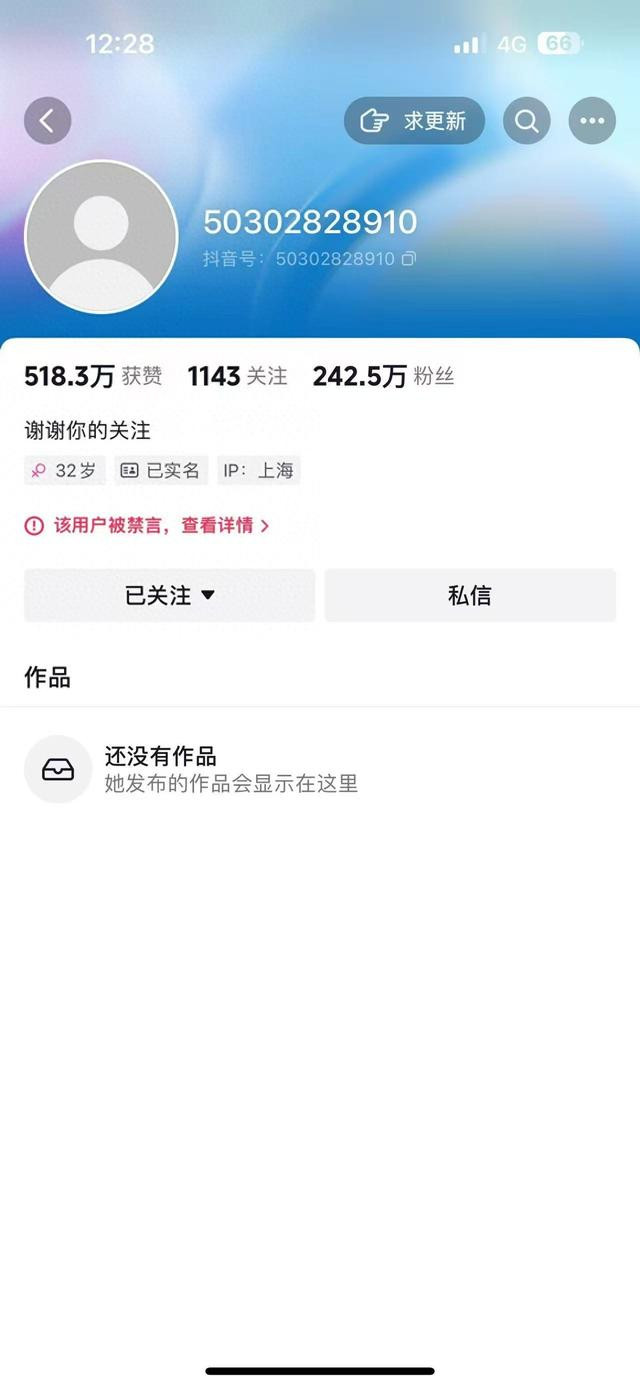View the 518.3万 获赞 likes
640x1387 pixels.
93,376
